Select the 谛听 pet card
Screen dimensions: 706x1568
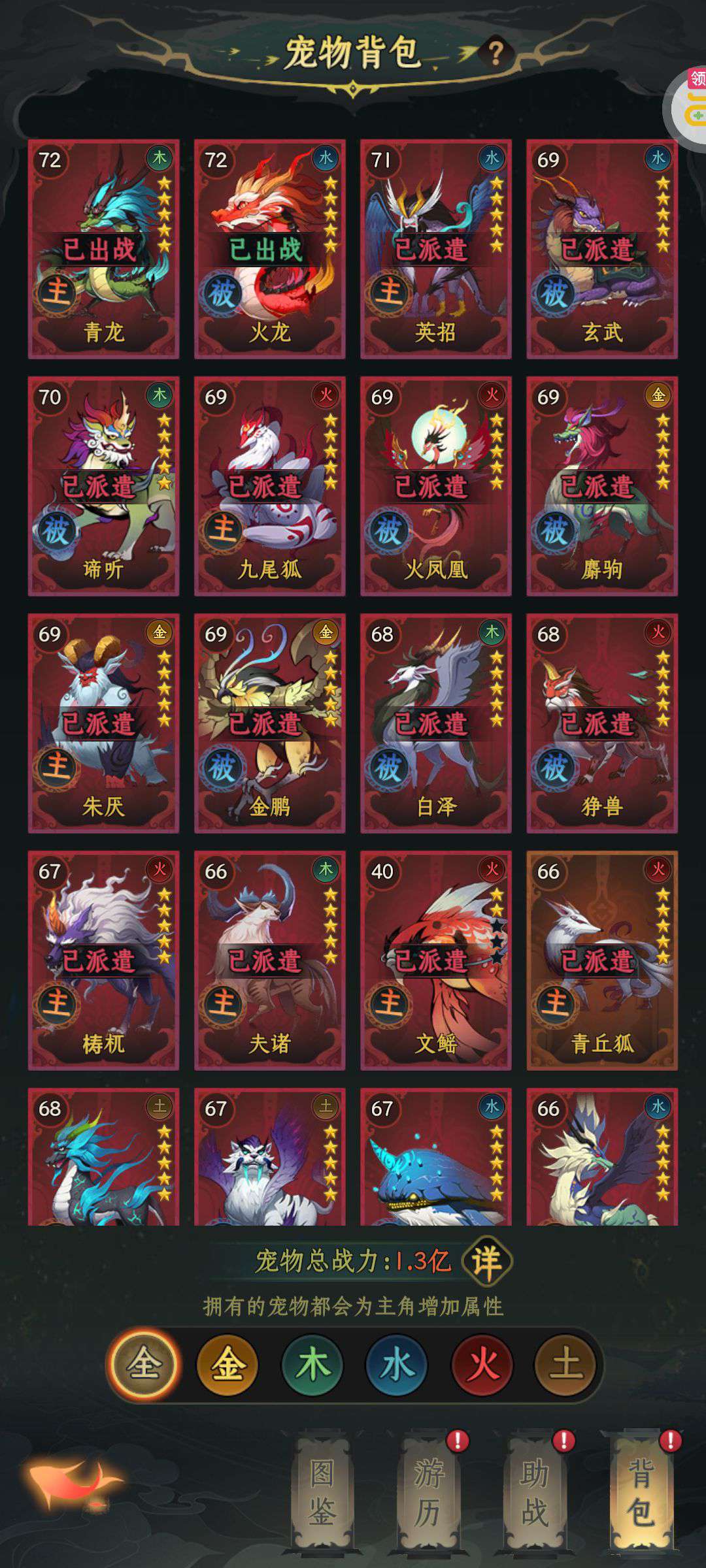click(x=103, y=485)
